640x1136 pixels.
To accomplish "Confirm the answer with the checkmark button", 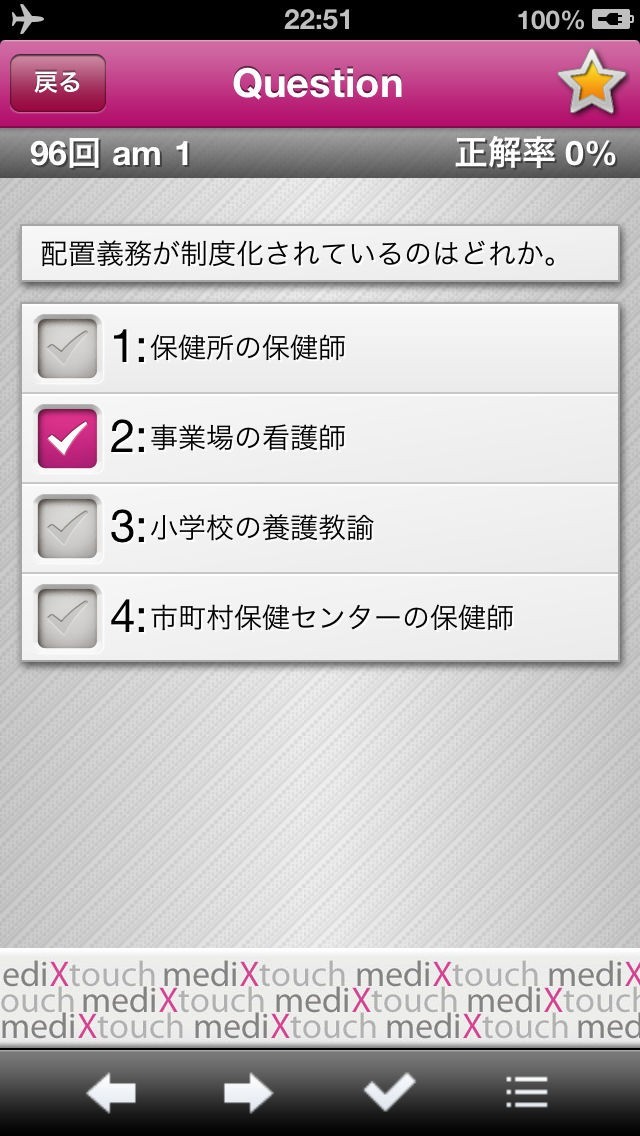I will coord(389,1093).
